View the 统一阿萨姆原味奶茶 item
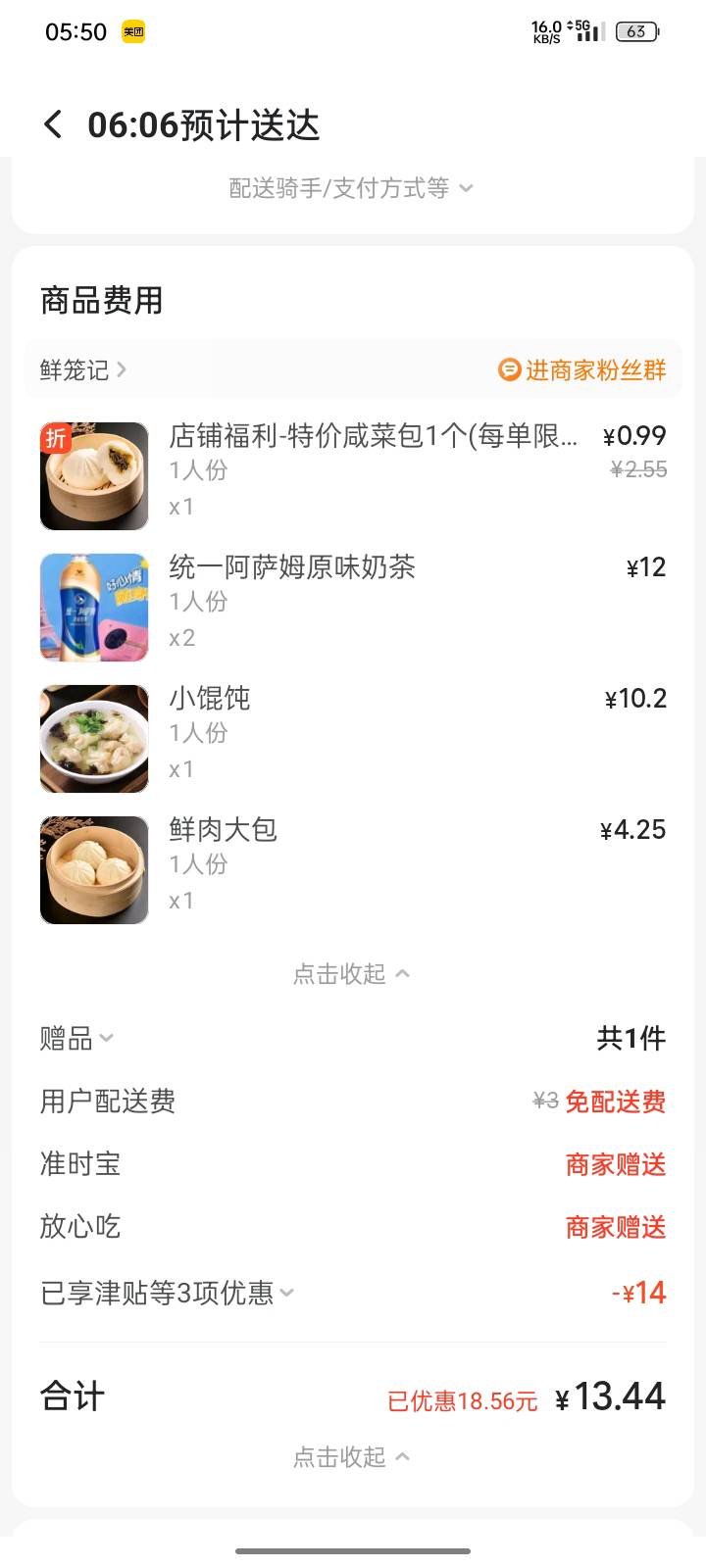The width and height of the screenshot is (706, 1568). 292,567
